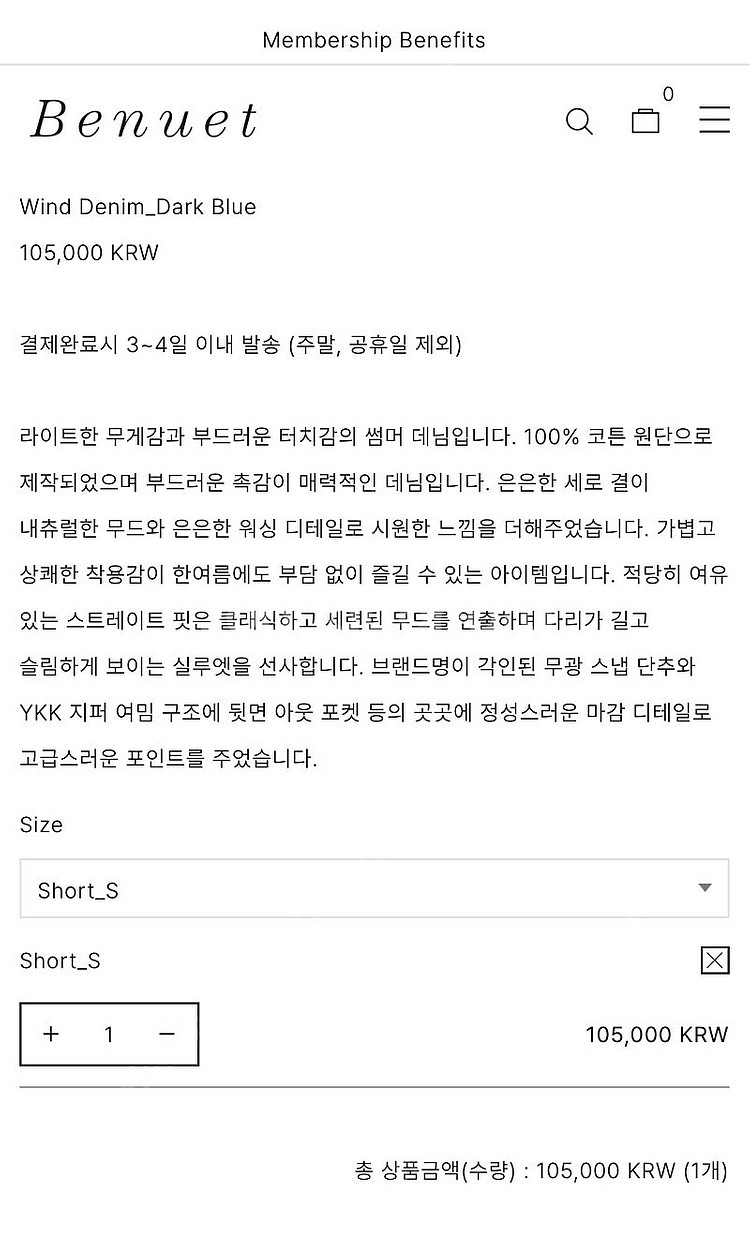Open the Membership Benefits banner
750x1235 pixels.
(374, 40)
